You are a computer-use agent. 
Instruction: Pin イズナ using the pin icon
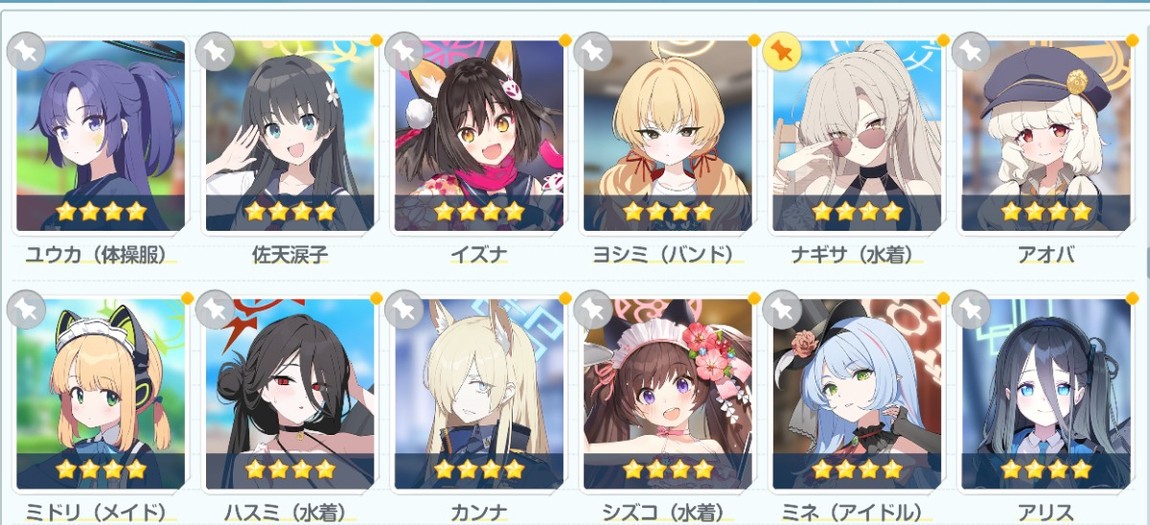click(403, 50)
